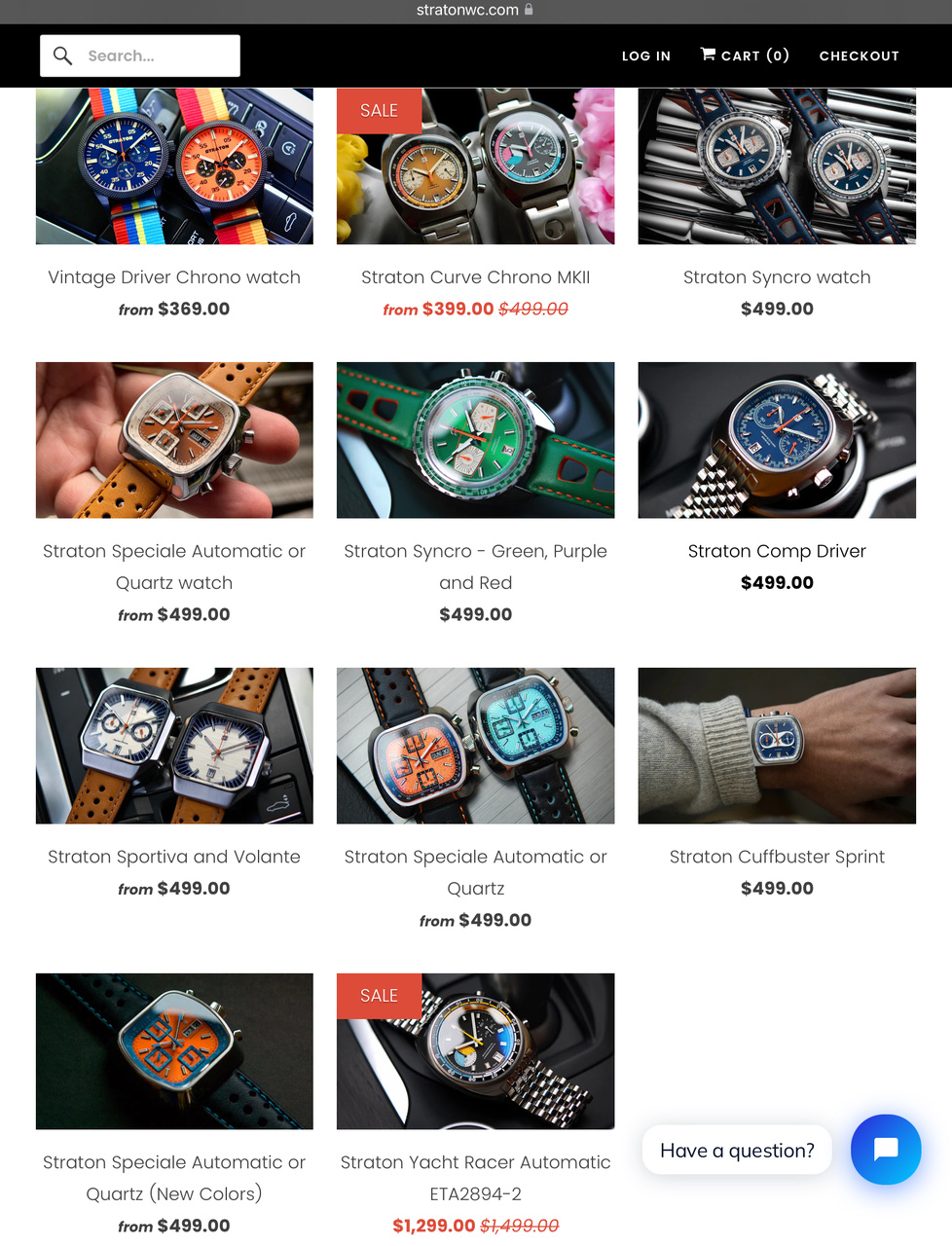
Task: Select the Straton Cuffbuster Sprint watch
Action: [777, 857]
